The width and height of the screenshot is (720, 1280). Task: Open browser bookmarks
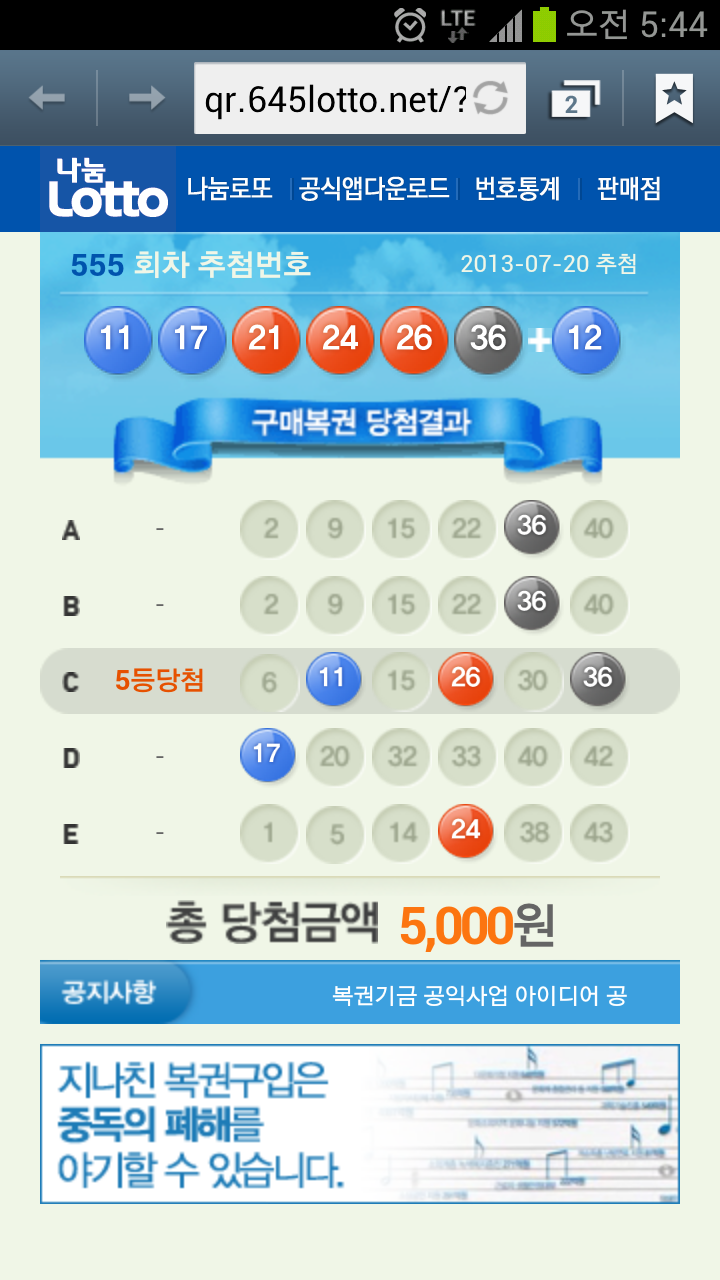674,98
